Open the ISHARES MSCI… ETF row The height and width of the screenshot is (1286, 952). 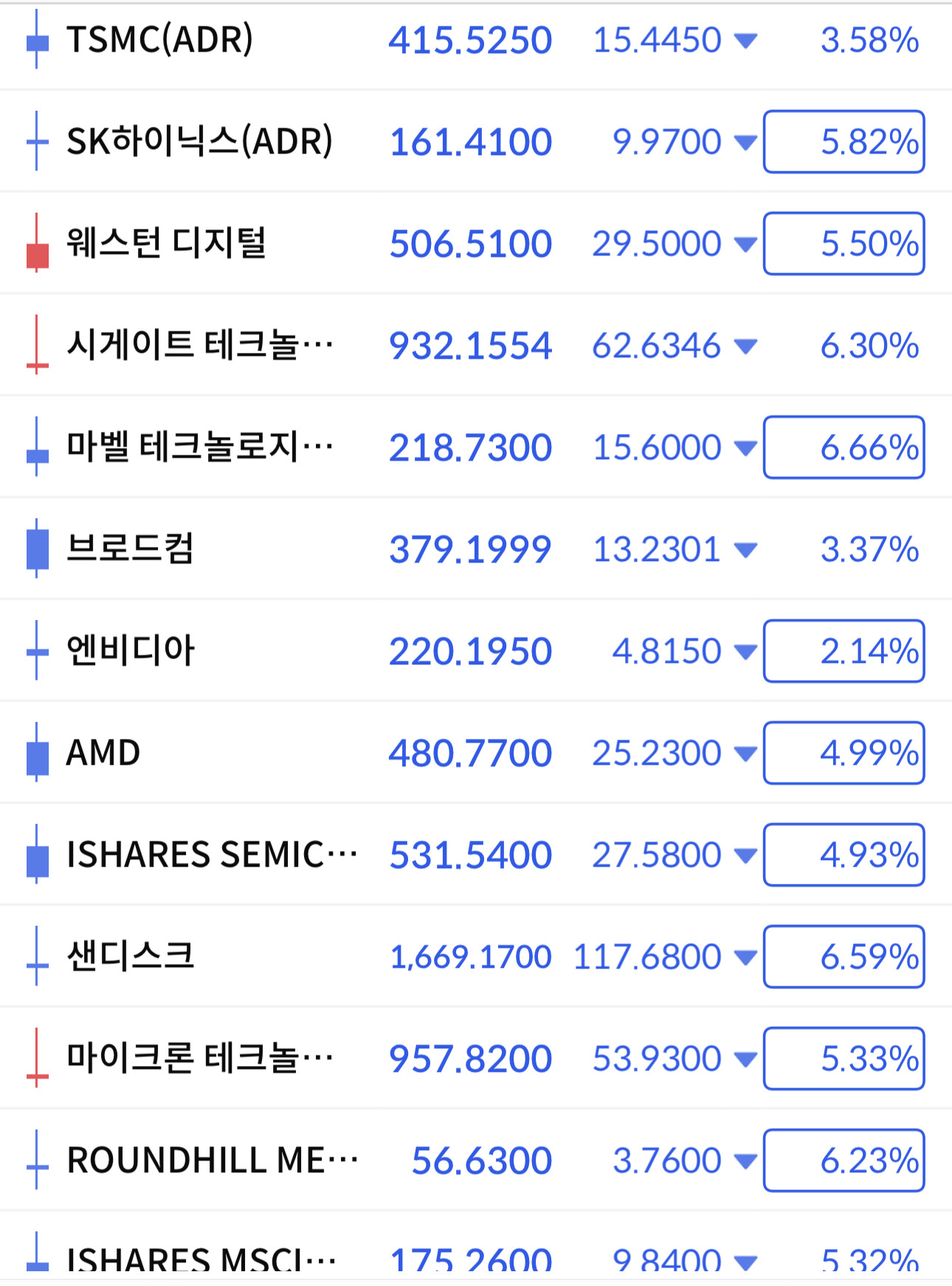[476, 1248]
